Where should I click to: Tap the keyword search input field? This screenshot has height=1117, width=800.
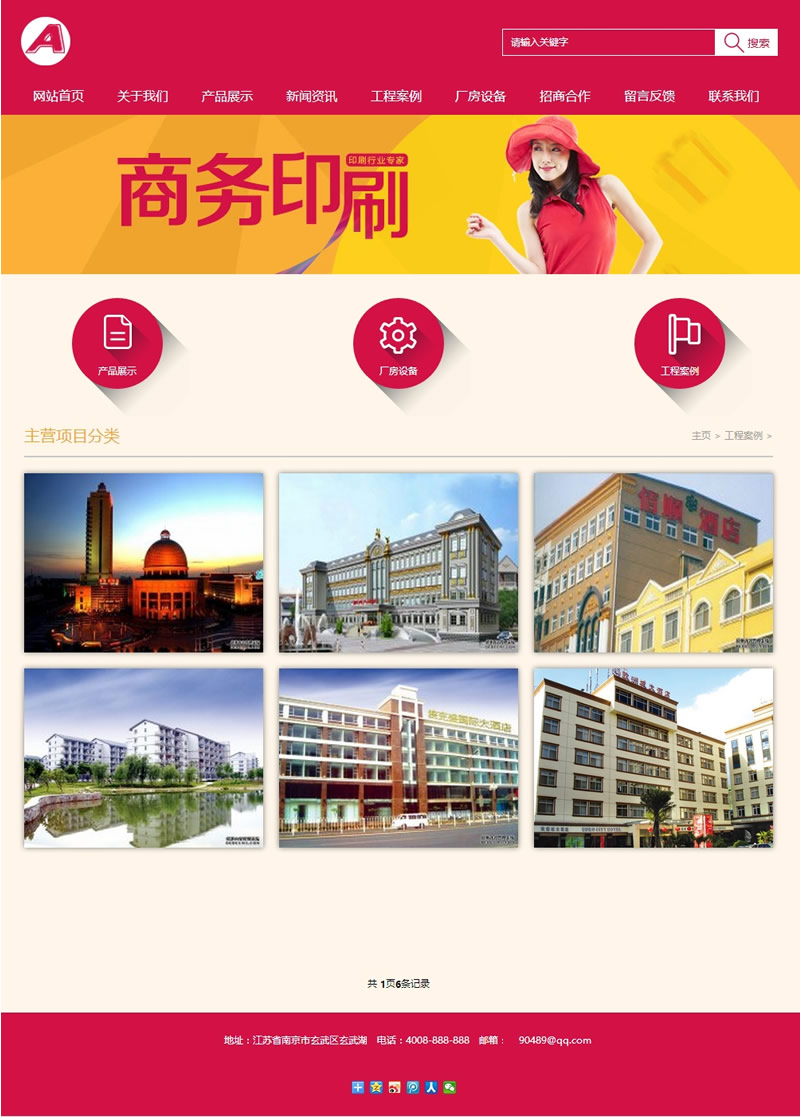point(608,43)
